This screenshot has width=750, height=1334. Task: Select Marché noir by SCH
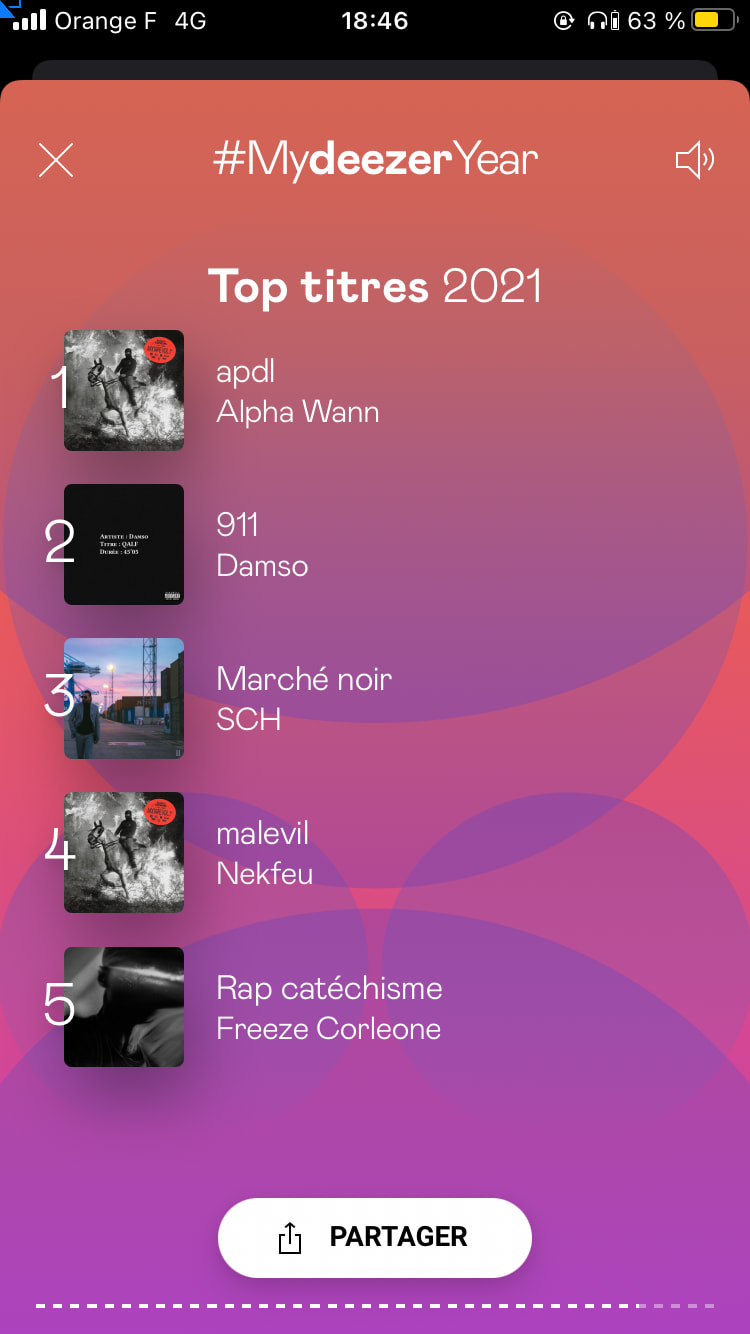coord(303,699)
